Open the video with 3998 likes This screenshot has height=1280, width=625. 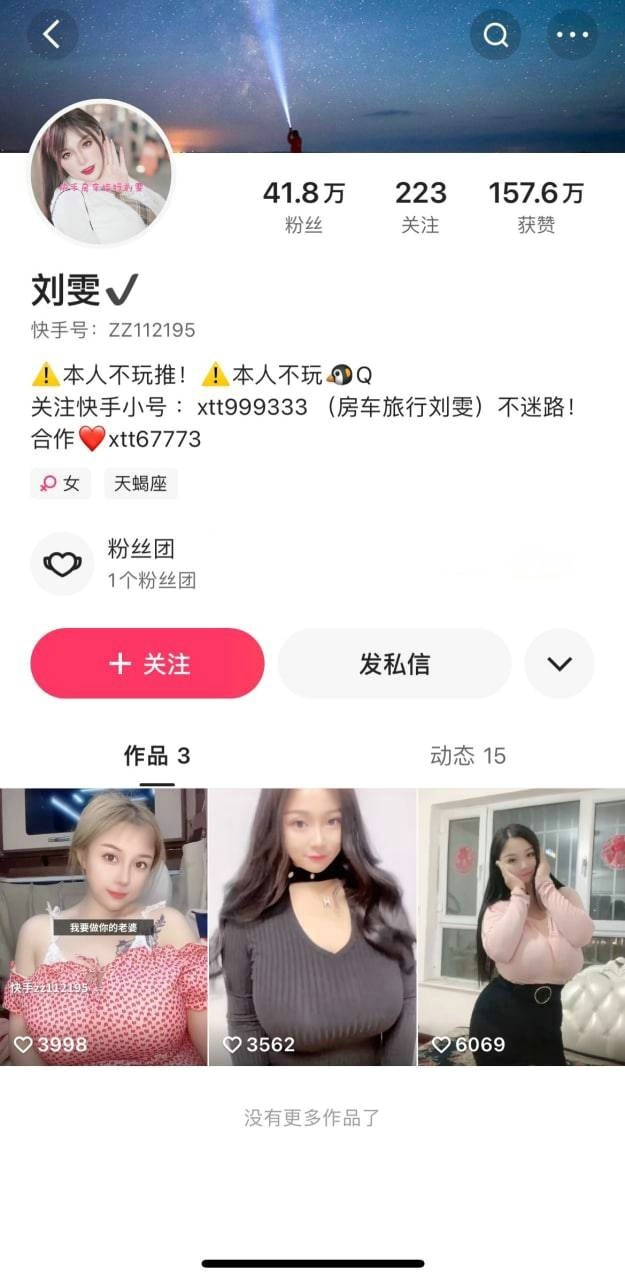103,926
